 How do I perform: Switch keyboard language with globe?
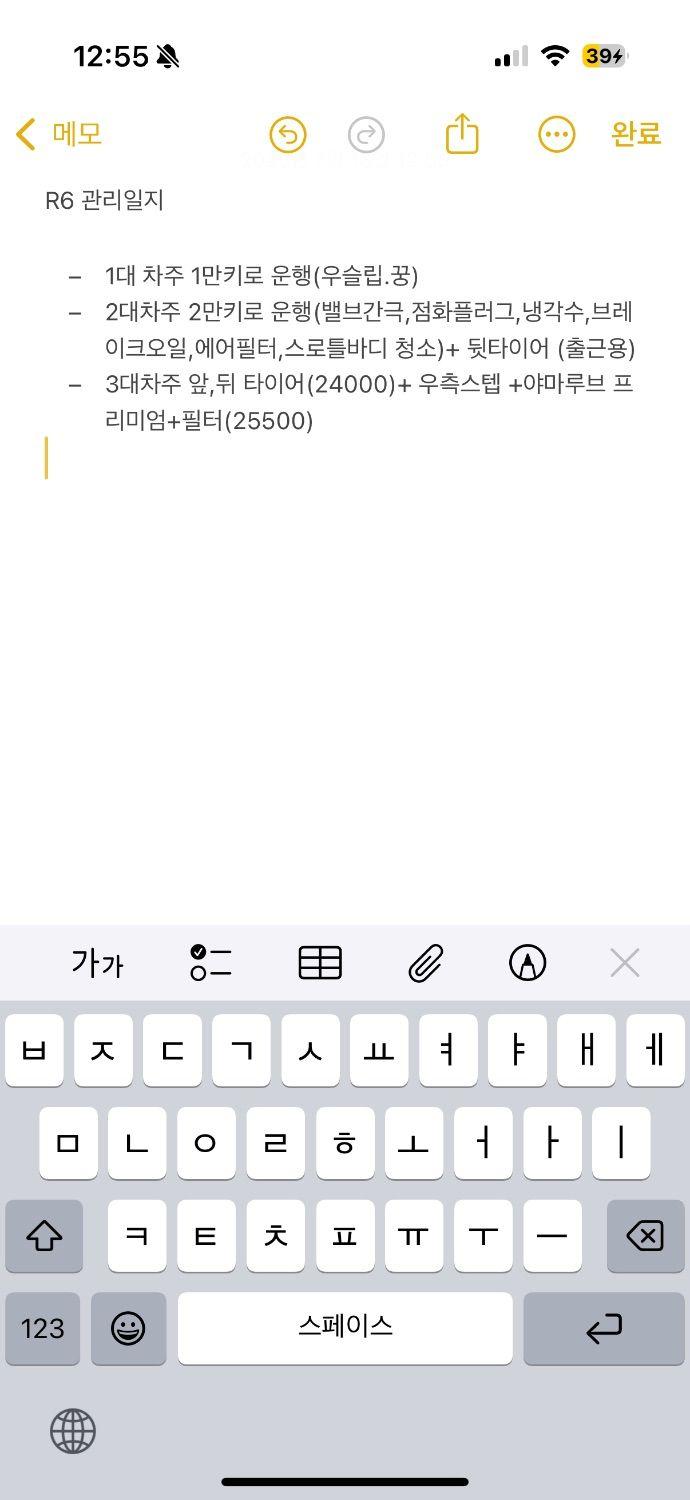click(x=73, y=1431)
